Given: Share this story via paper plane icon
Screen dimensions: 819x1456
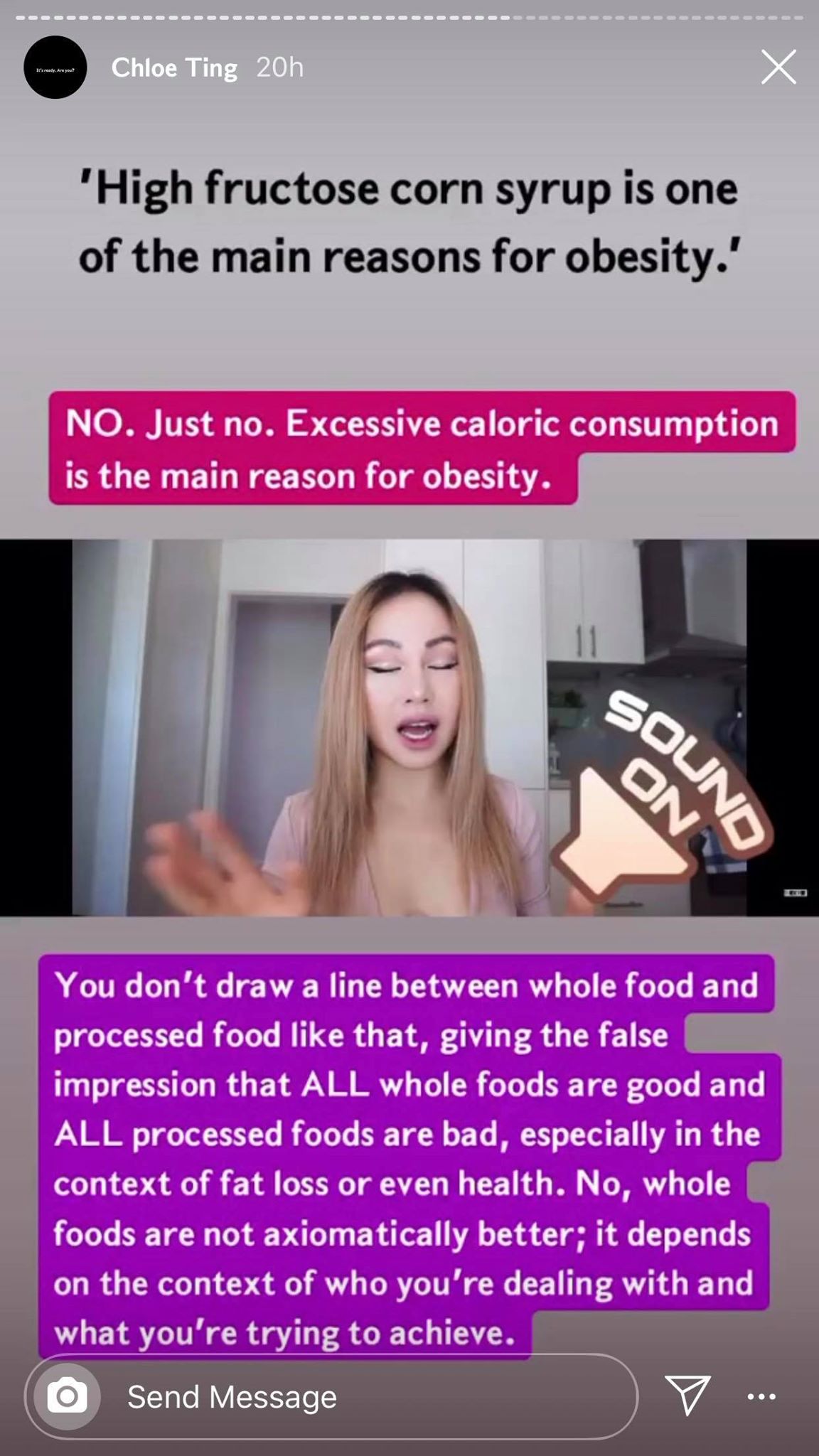Looking at the screenshot, I should [x=687, y=1395].
